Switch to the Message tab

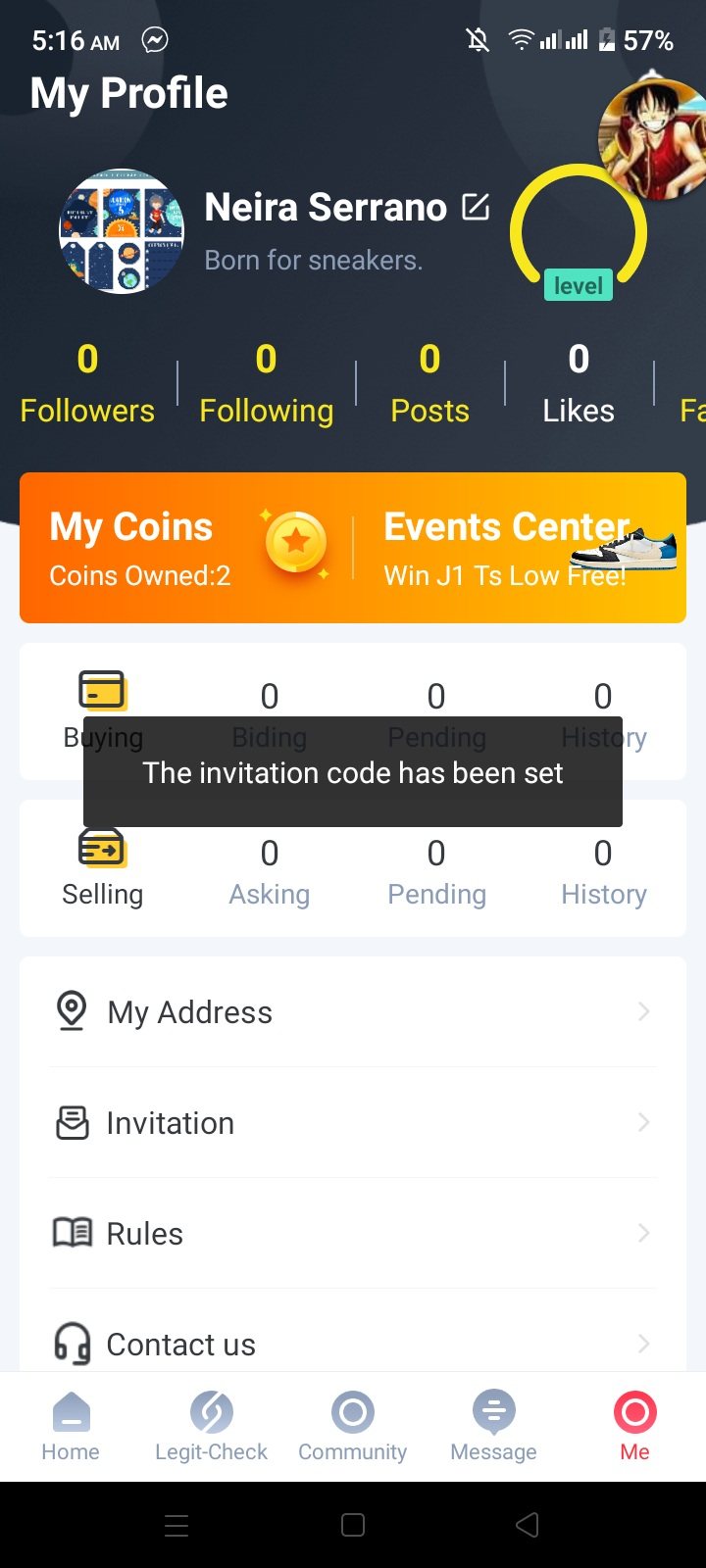pyautogui.click(x=493, y=1427)
